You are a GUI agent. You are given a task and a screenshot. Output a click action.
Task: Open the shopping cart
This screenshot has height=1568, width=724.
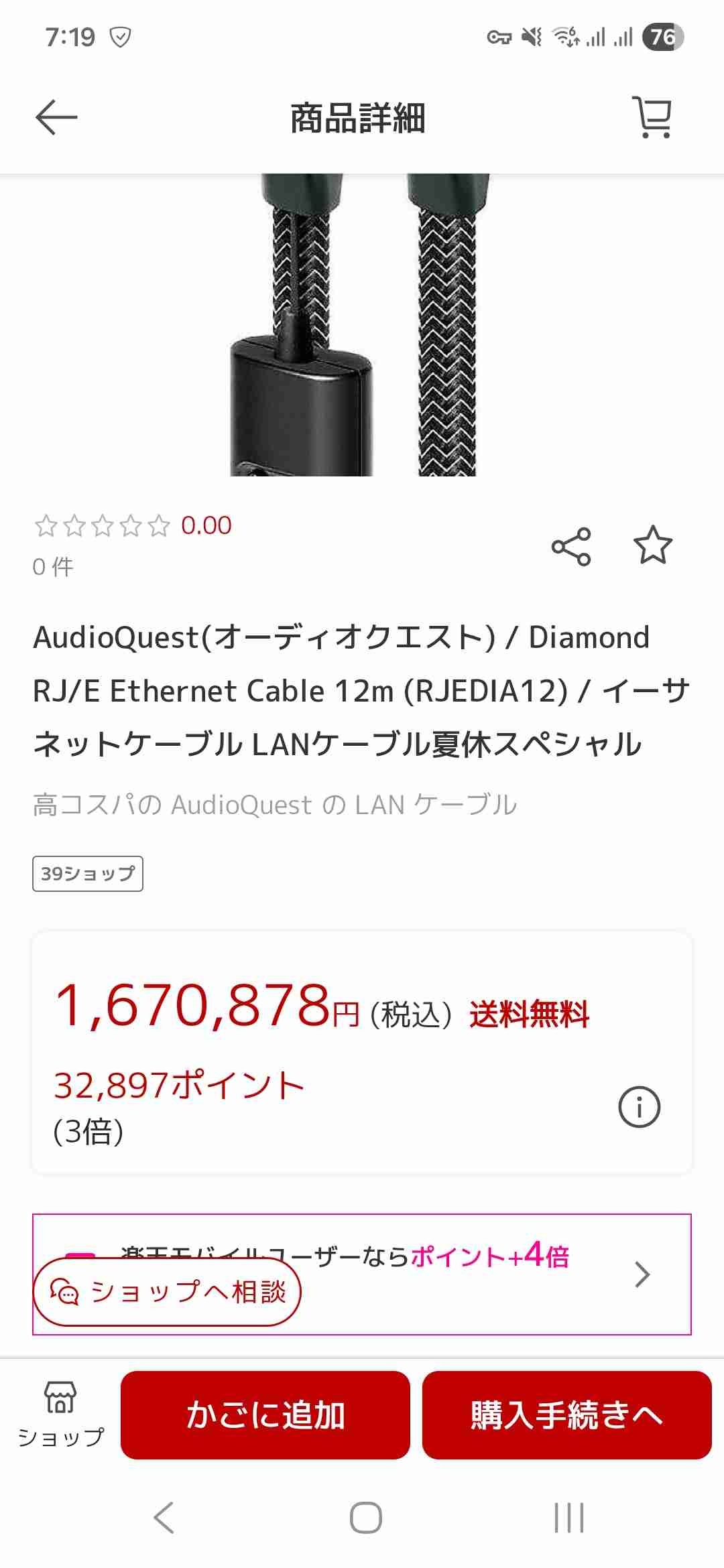click(x=652, y=117)
